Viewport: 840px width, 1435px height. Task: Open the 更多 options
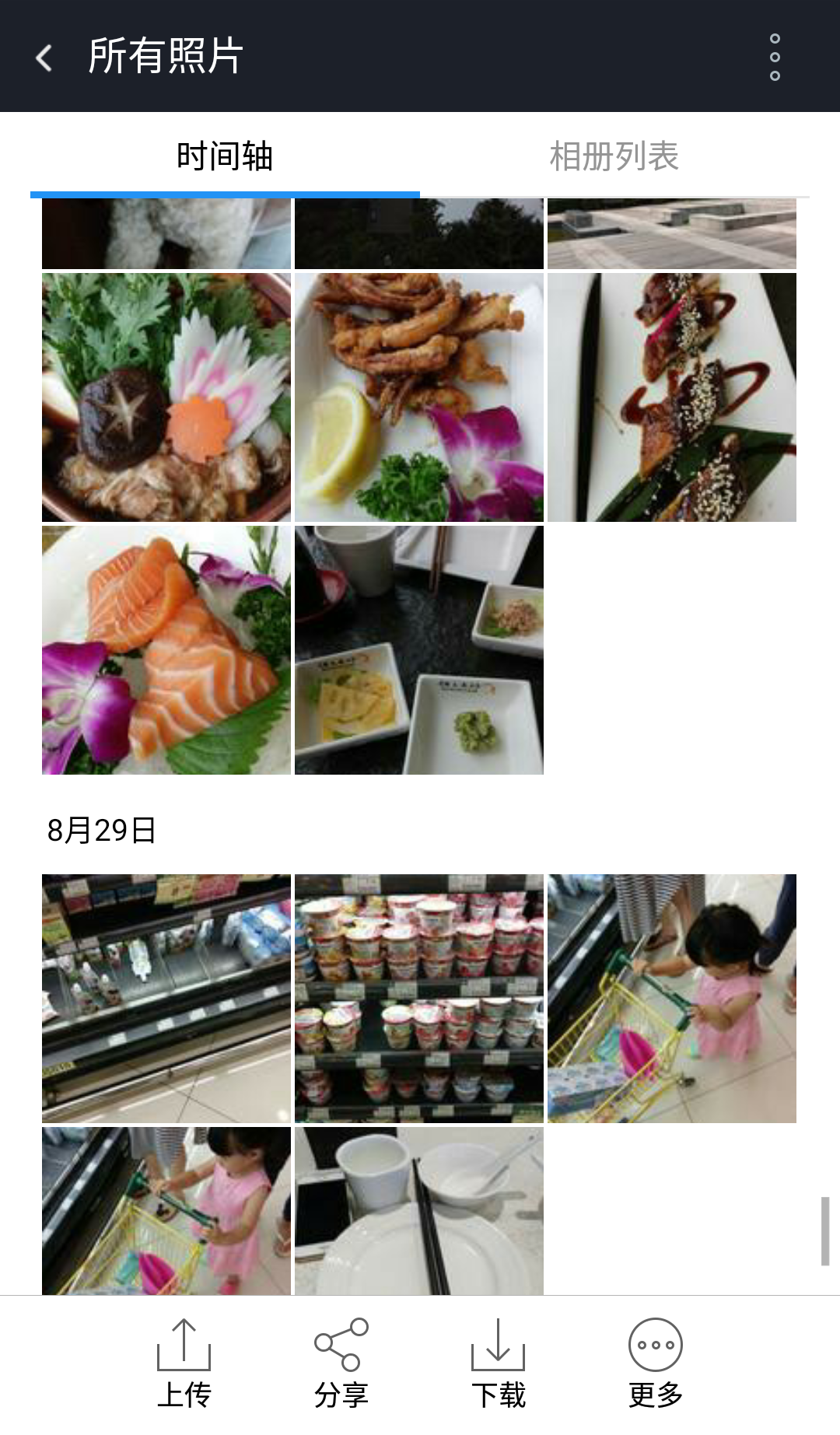point(656,1364)
